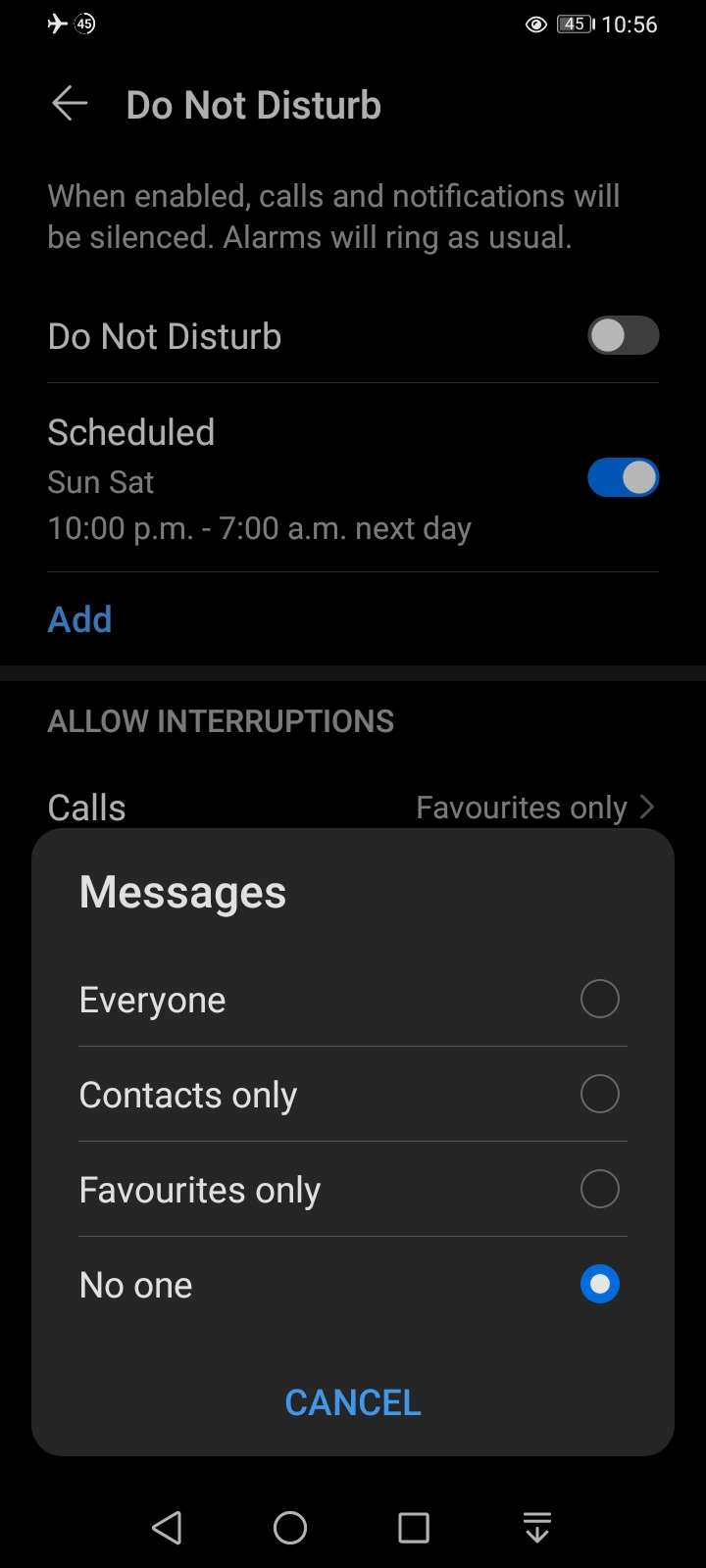706x1568 pixels.
Task: Open recent apps from navigation bar
Action: pyautogui.click(x=414, y=1527)
